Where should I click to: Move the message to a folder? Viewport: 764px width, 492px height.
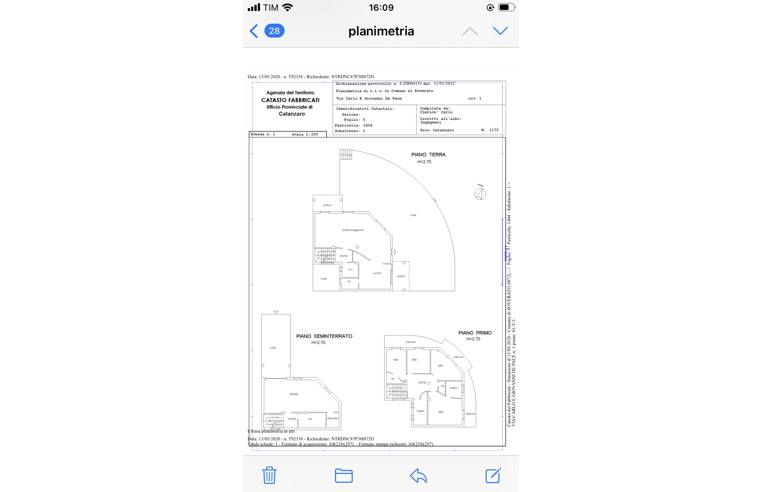click(343, 475)
